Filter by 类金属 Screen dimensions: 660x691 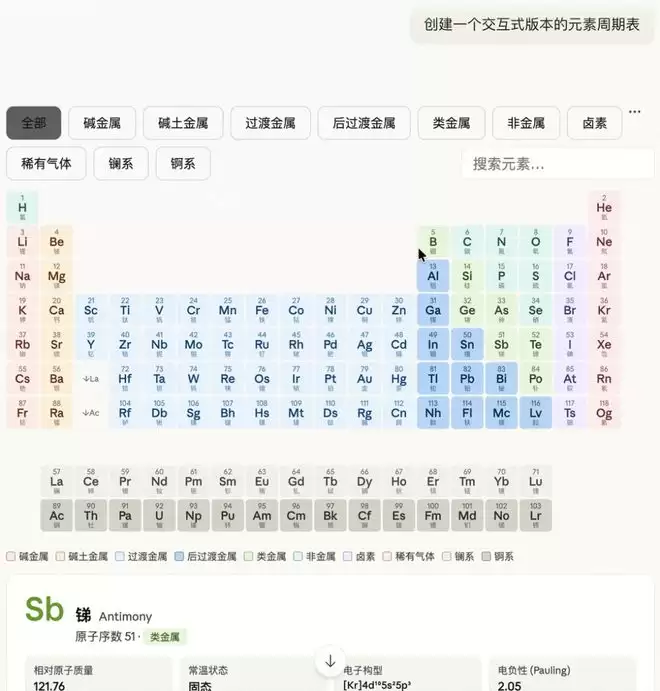pos(451,123)
